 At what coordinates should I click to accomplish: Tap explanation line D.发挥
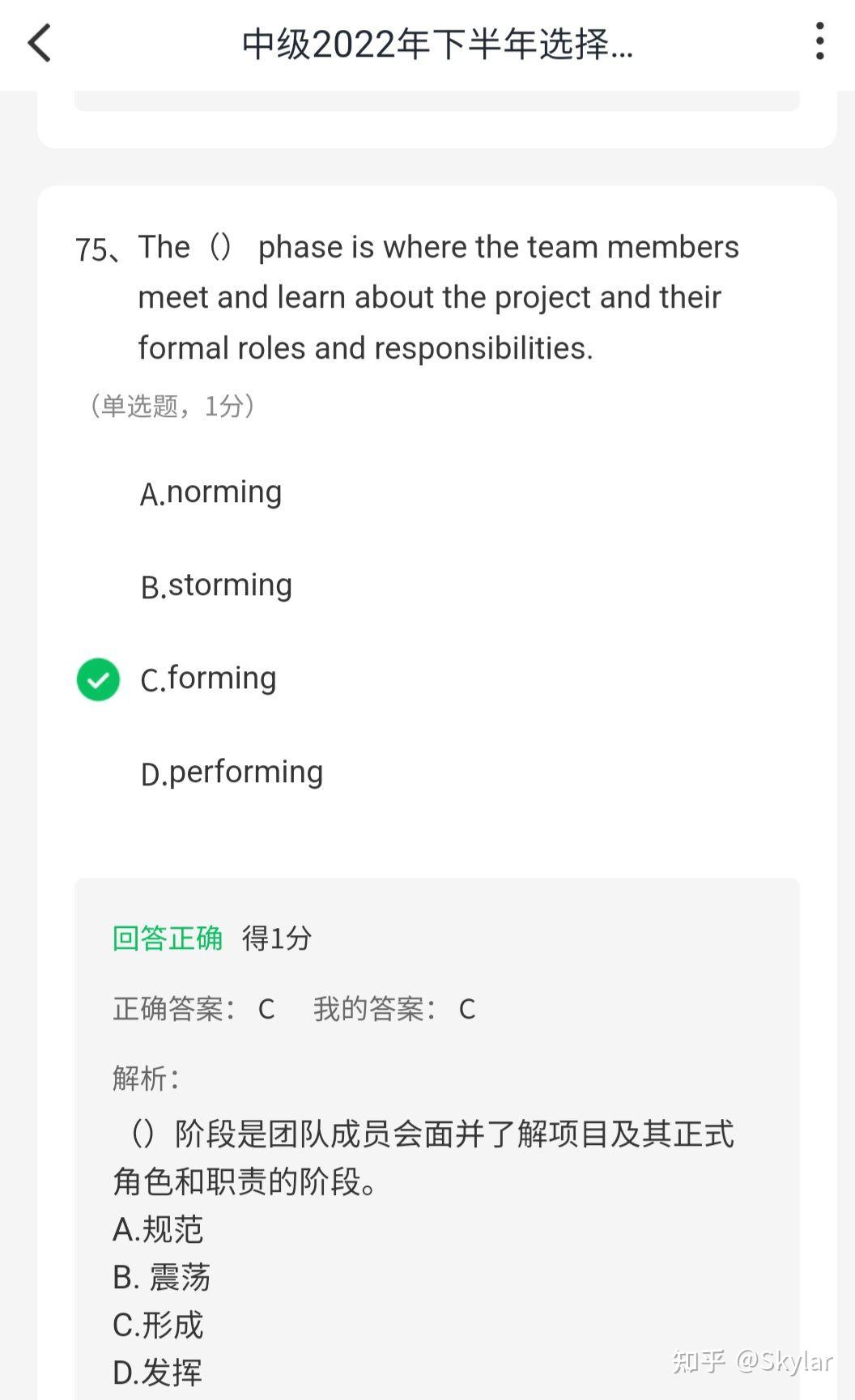159,1372
